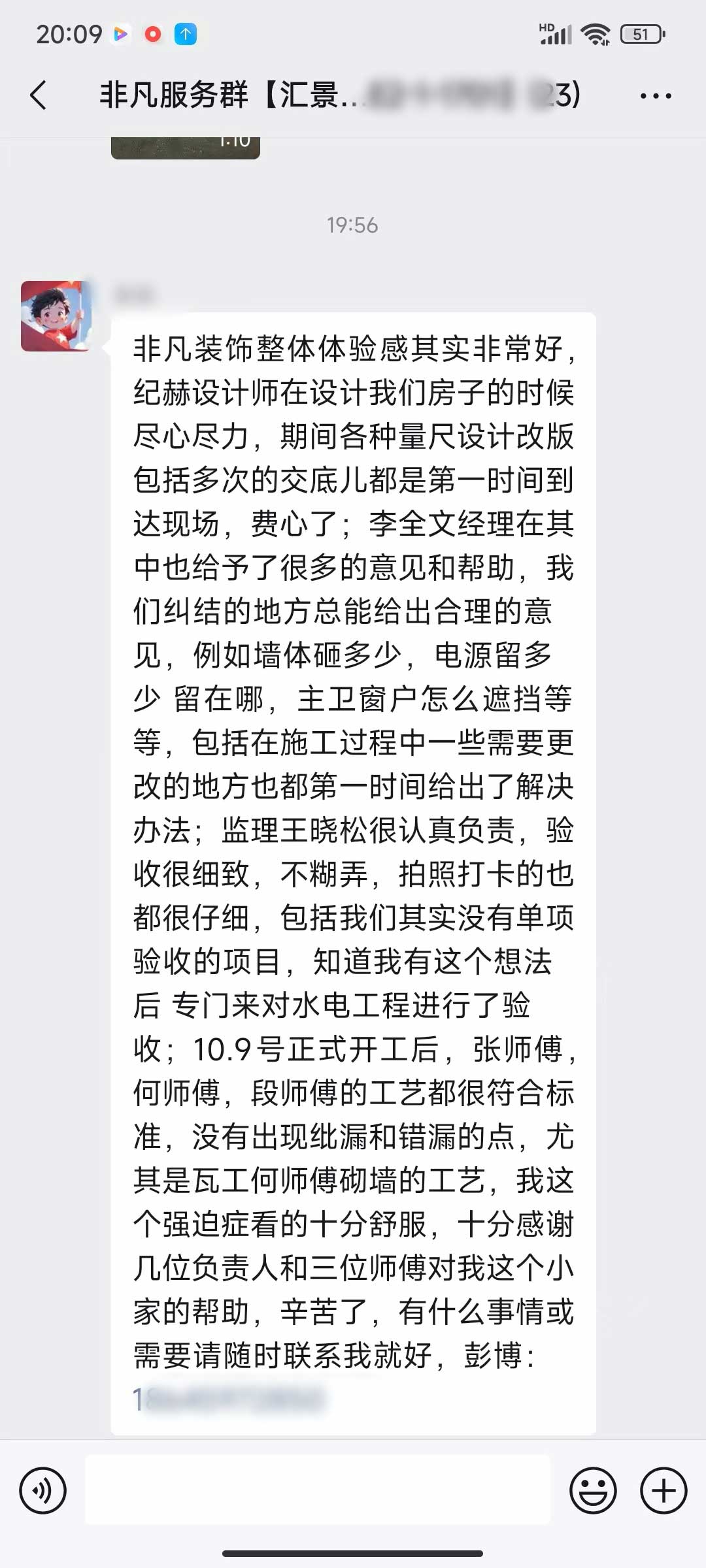Go back from the group chat
The image size is (706, 1568).
point(39,95)
